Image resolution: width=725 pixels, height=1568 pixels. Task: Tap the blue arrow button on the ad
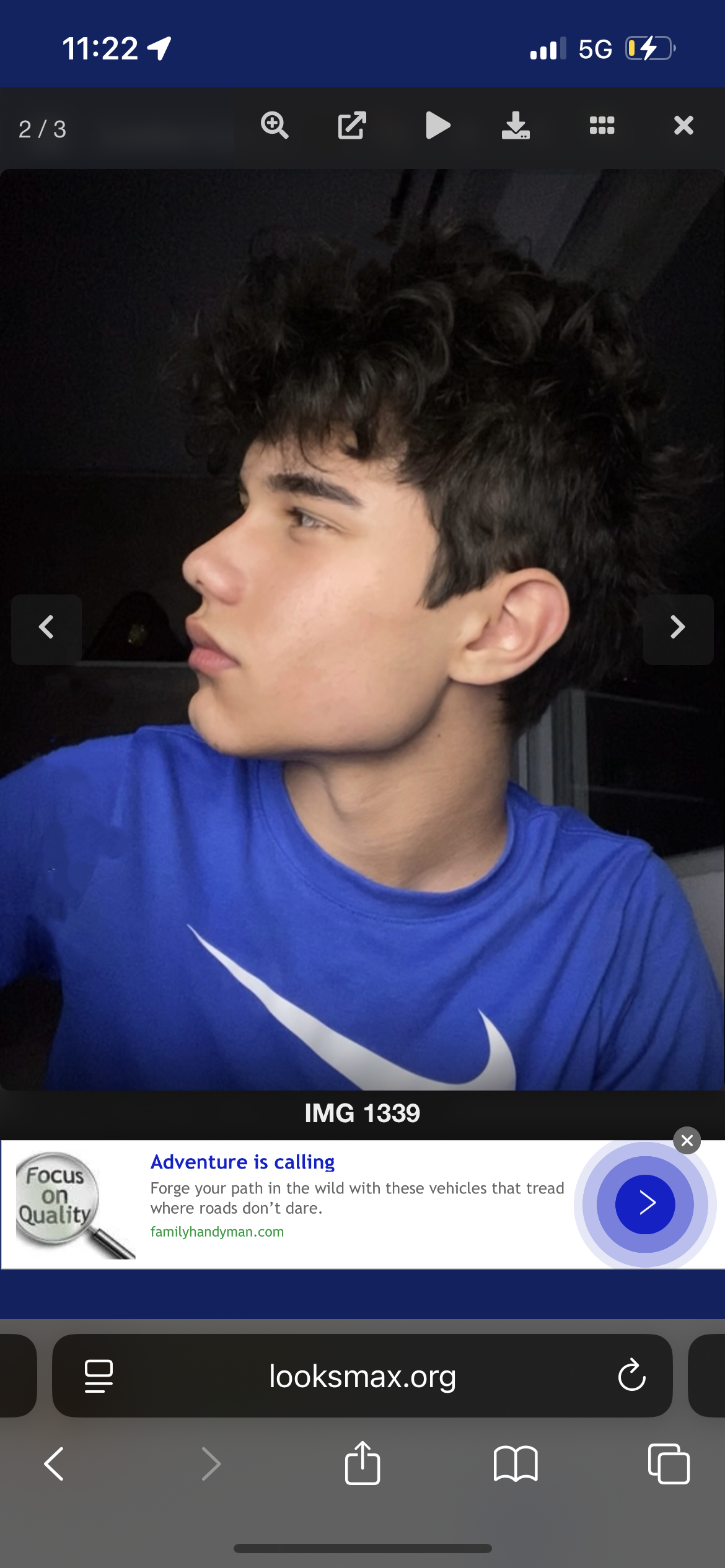[x=645, y=1203]
